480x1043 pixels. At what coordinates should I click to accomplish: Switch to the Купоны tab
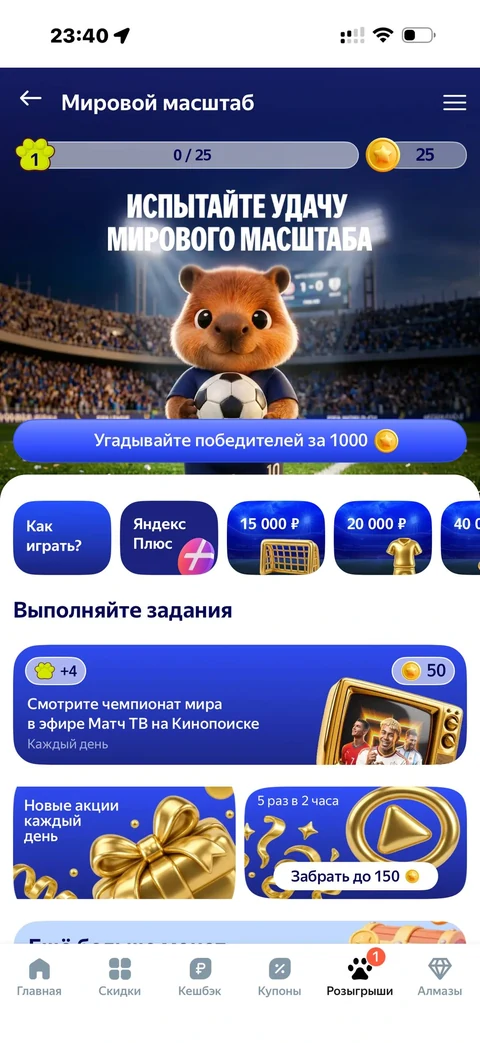279,977
